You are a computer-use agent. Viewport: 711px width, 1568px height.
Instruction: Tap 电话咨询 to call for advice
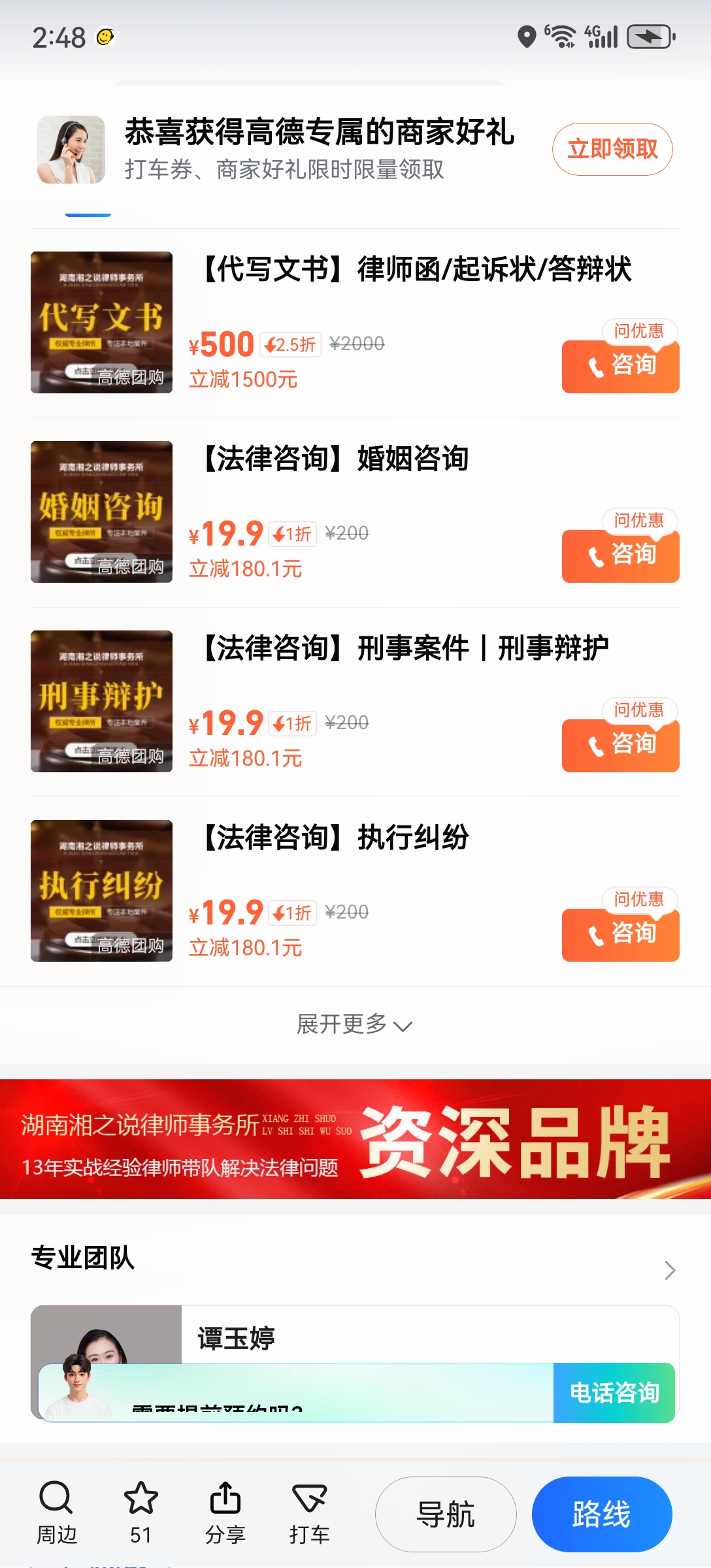[614, 1393]
